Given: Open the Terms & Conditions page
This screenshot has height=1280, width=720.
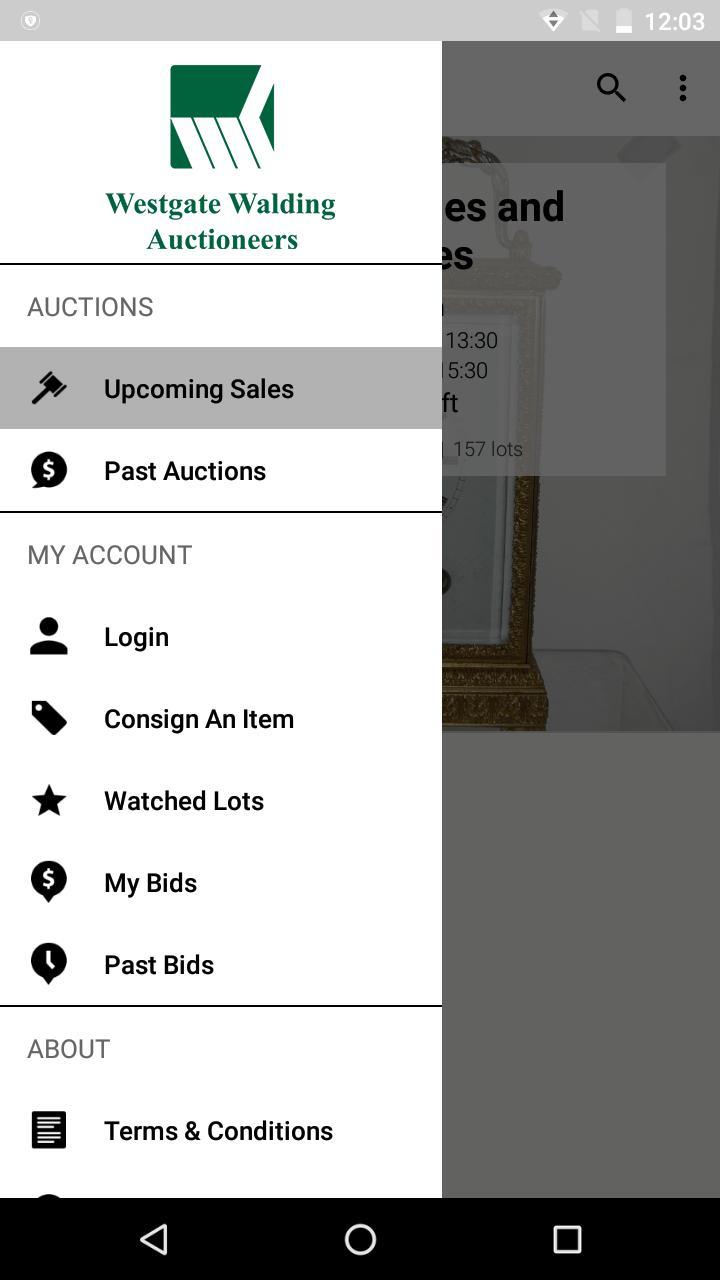Looking at the screenshot, I should 218,1130.
